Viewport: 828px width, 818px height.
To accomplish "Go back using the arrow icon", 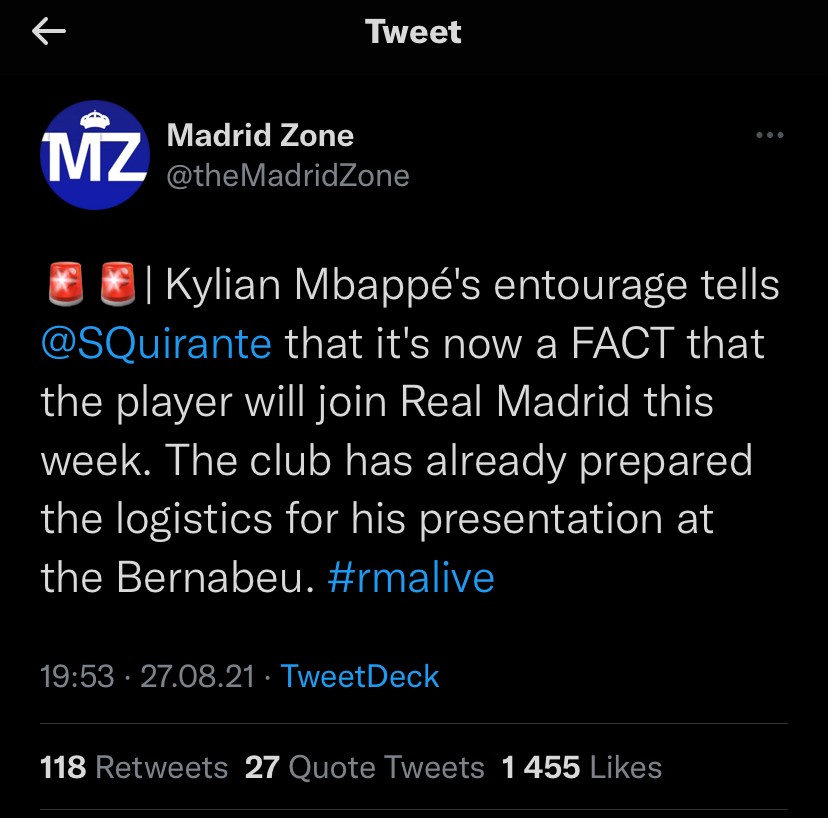I will coord(49,32).
